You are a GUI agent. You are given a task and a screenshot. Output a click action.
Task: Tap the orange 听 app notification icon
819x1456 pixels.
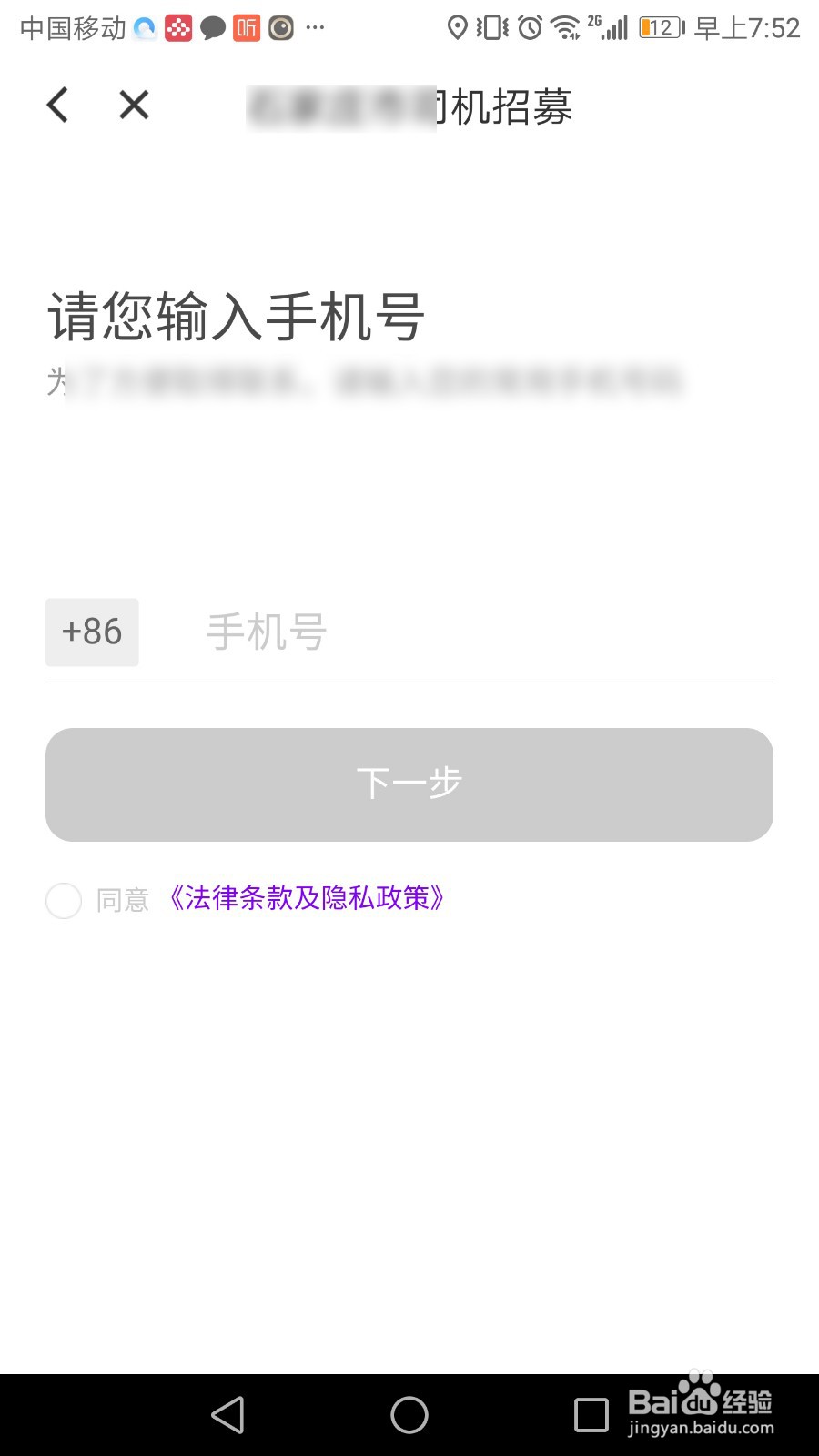246,28
